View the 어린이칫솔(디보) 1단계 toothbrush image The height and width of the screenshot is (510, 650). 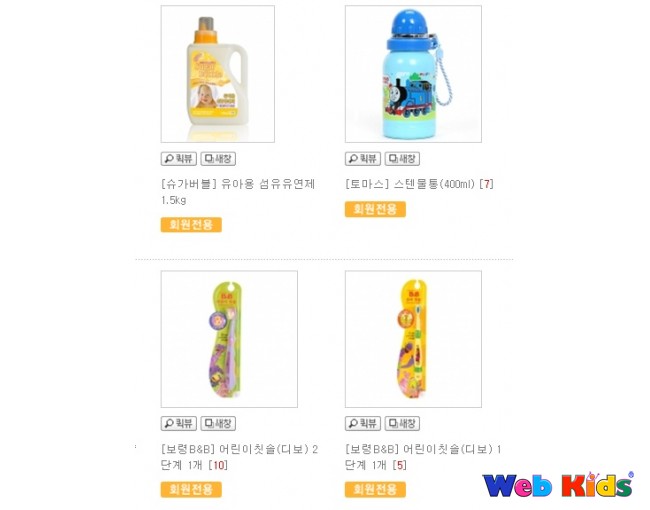click(413, 339)
